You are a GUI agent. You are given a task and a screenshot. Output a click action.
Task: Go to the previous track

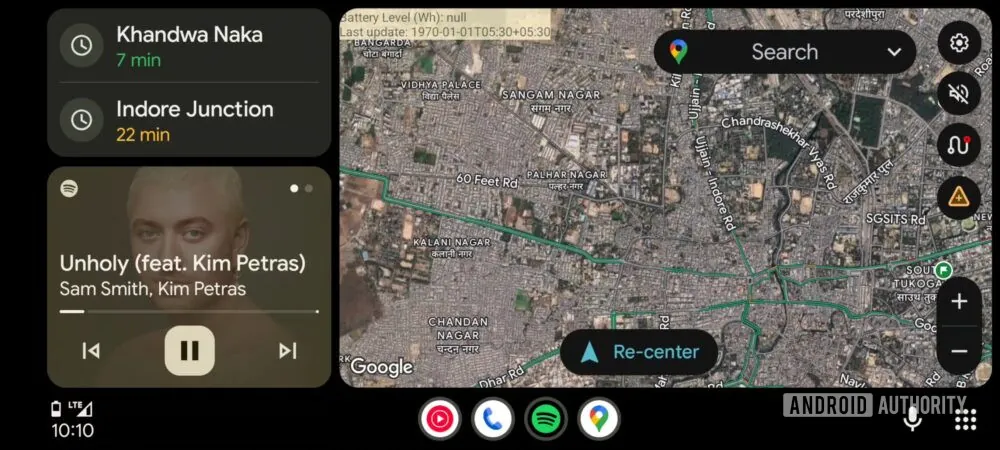coord(91,350)
